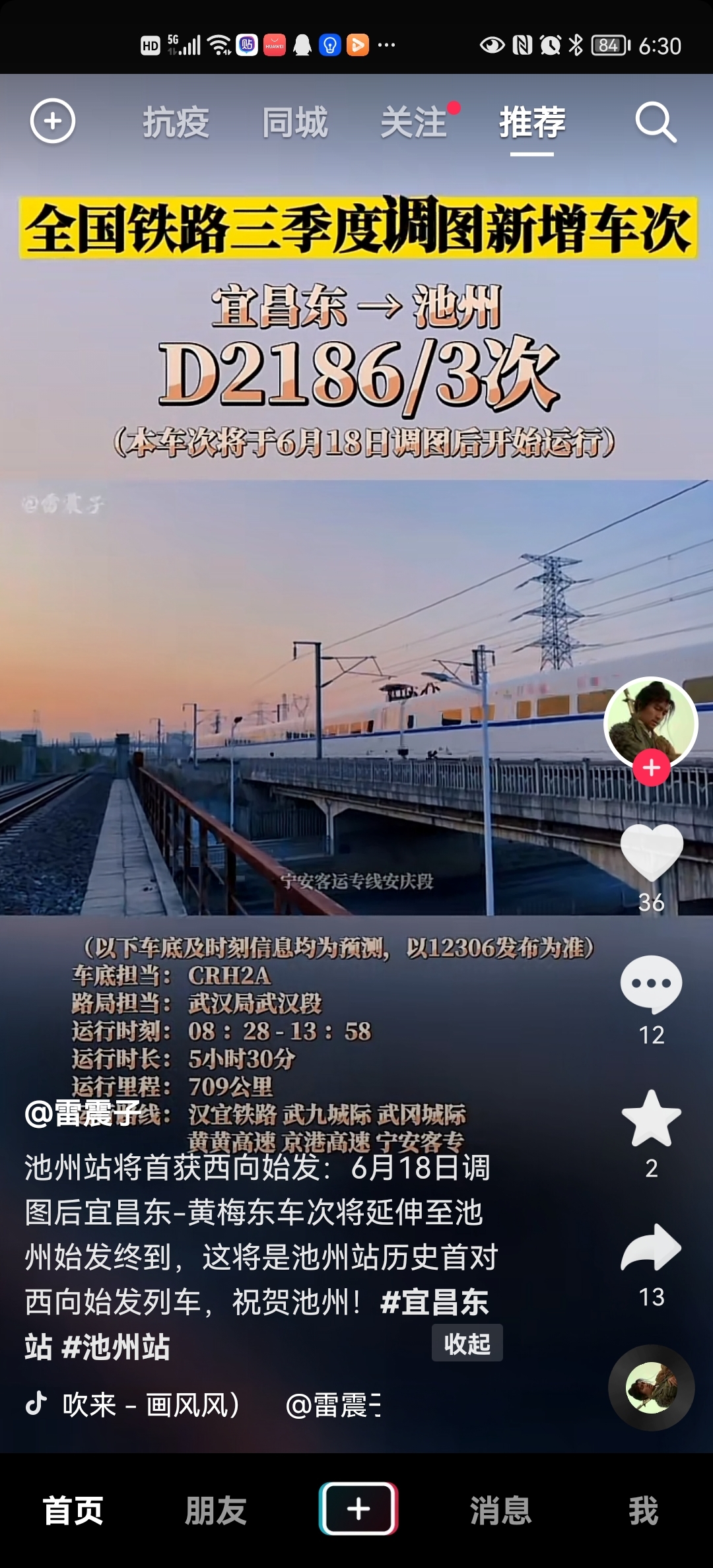Create a new video with center plus
This screenshot has width=713, height=1568.
358,1509
